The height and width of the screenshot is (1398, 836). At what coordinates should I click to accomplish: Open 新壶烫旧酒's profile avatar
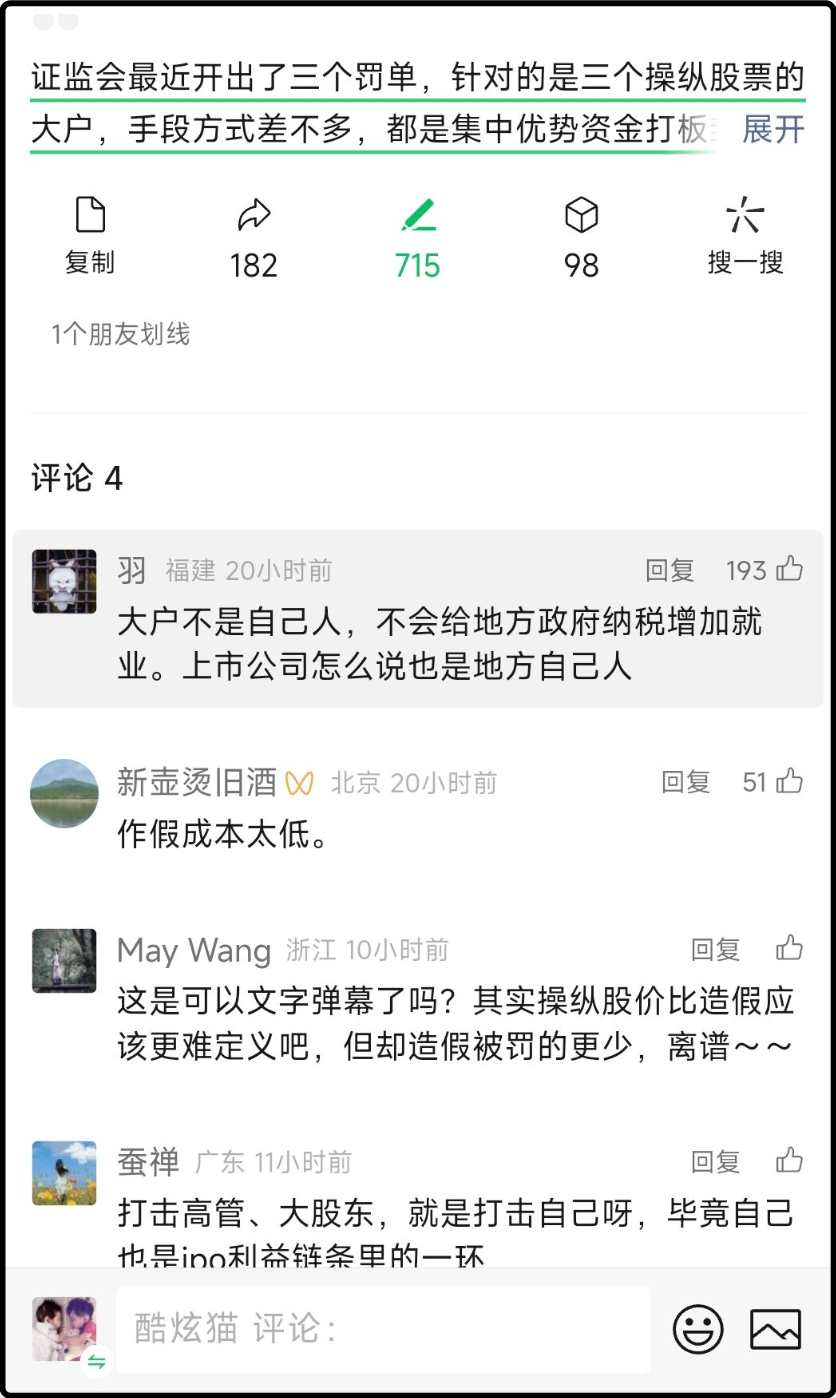click(x=64, y=793)
